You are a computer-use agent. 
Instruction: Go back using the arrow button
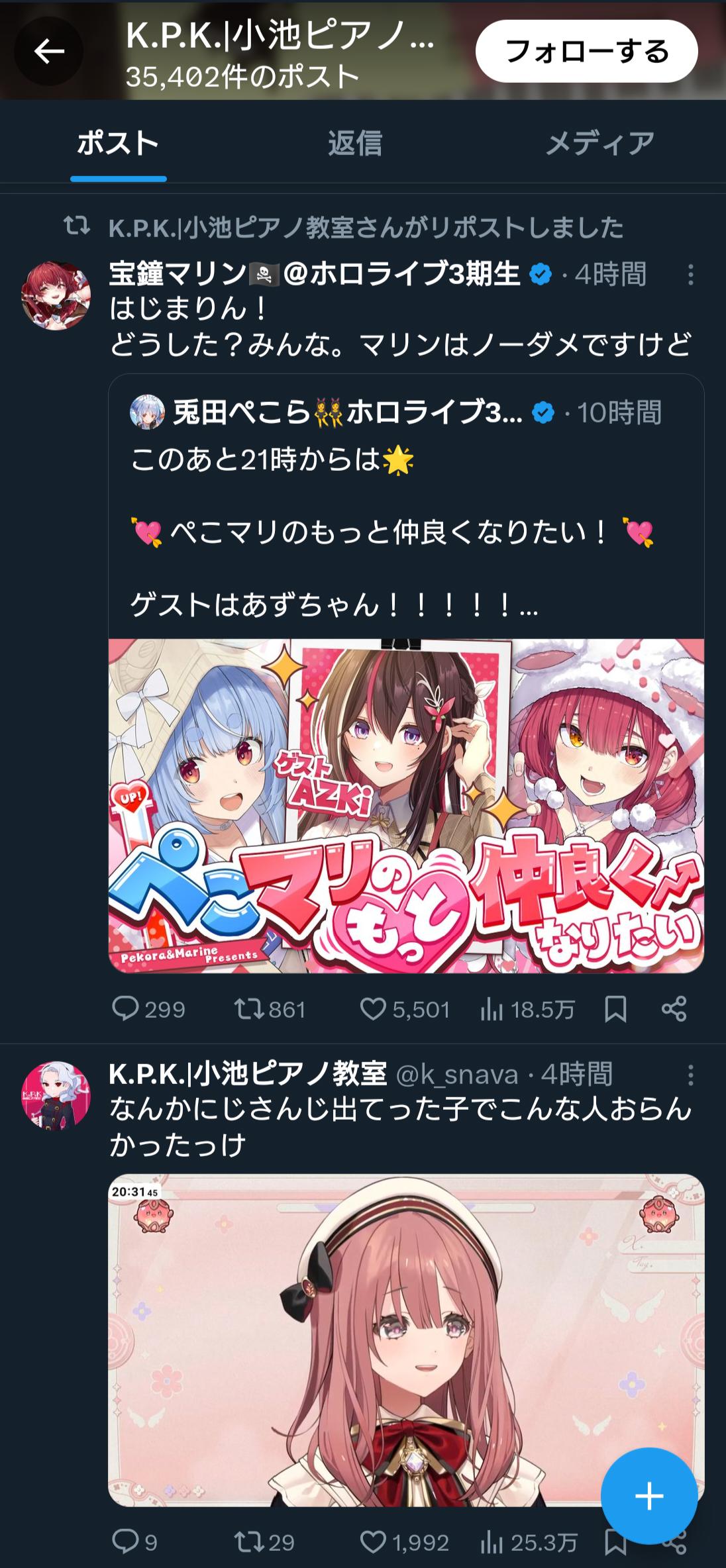(x=49, y=51)
